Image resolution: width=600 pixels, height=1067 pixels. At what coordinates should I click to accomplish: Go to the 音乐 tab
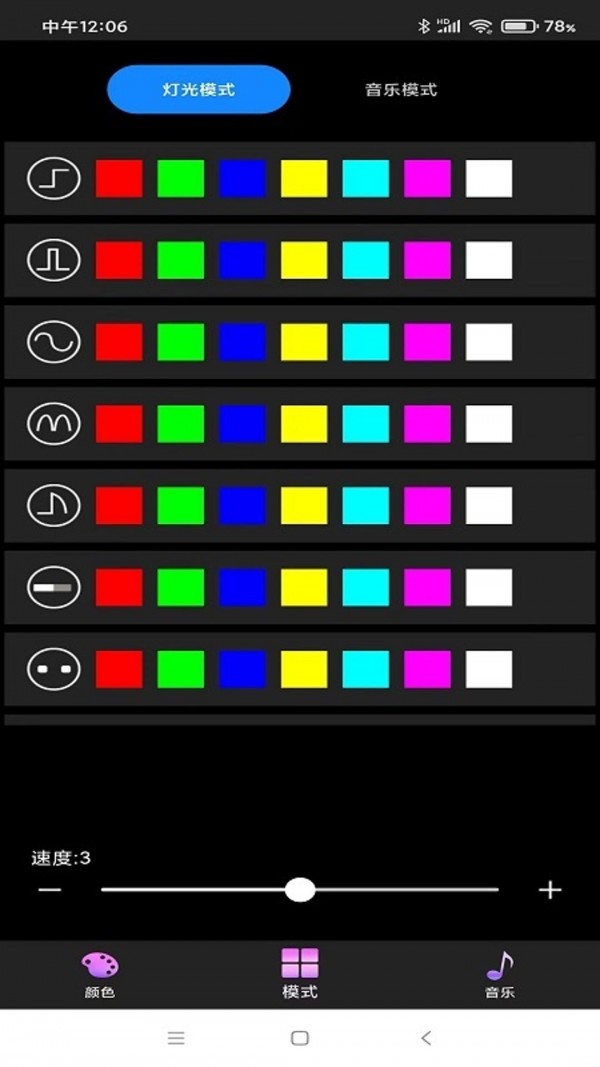(499, 975)
